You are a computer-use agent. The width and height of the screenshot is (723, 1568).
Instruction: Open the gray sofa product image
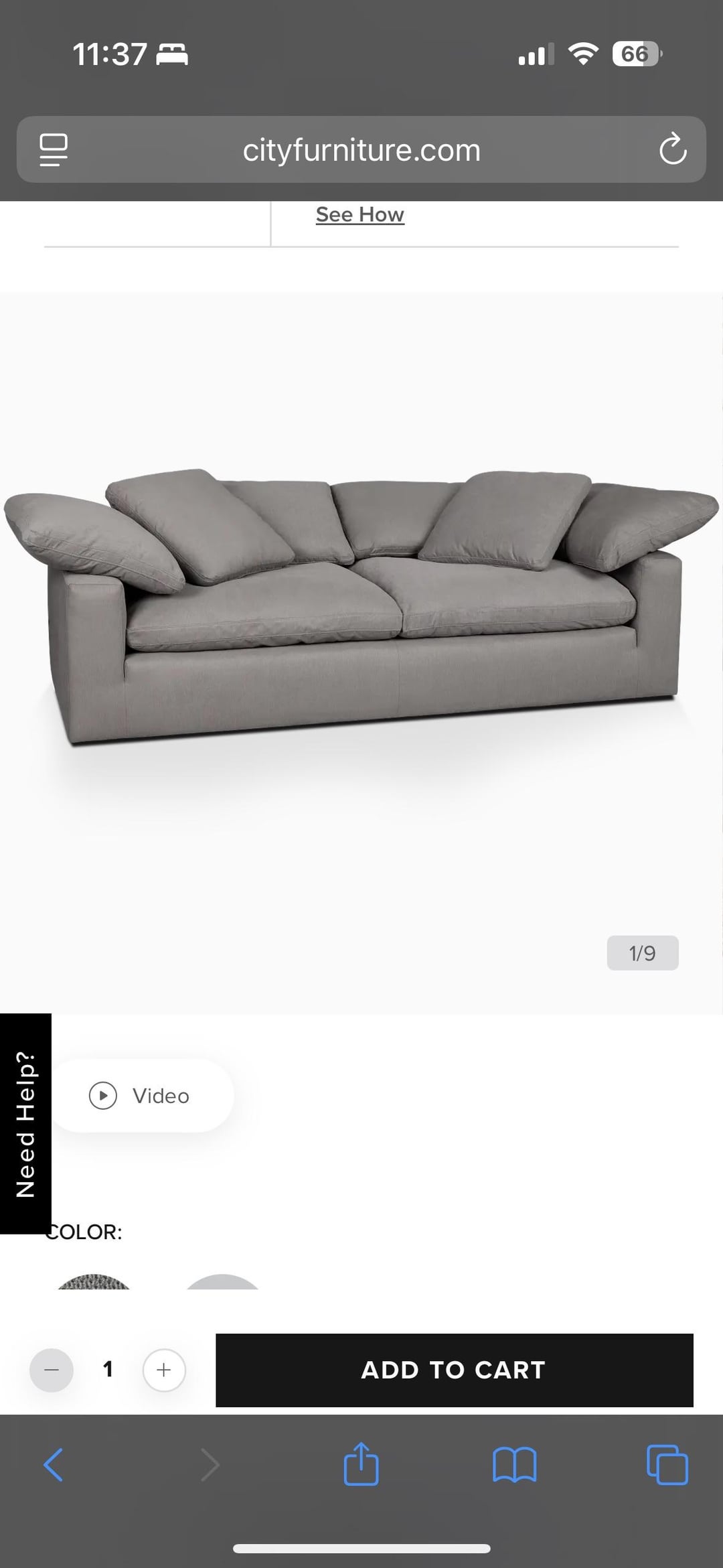click(361, 606)
